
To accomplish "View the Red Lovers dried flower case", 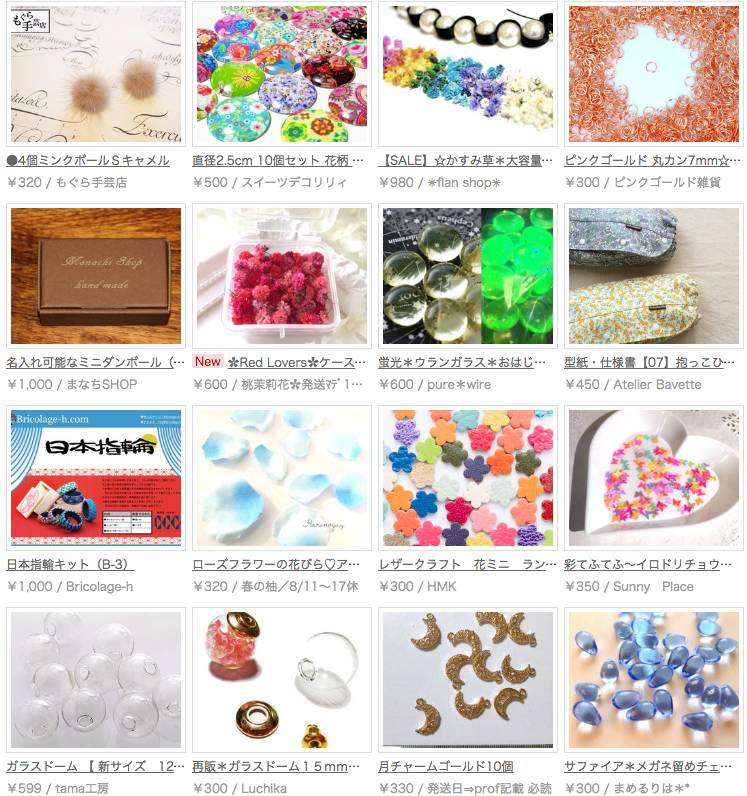I will tap(280, 272).
